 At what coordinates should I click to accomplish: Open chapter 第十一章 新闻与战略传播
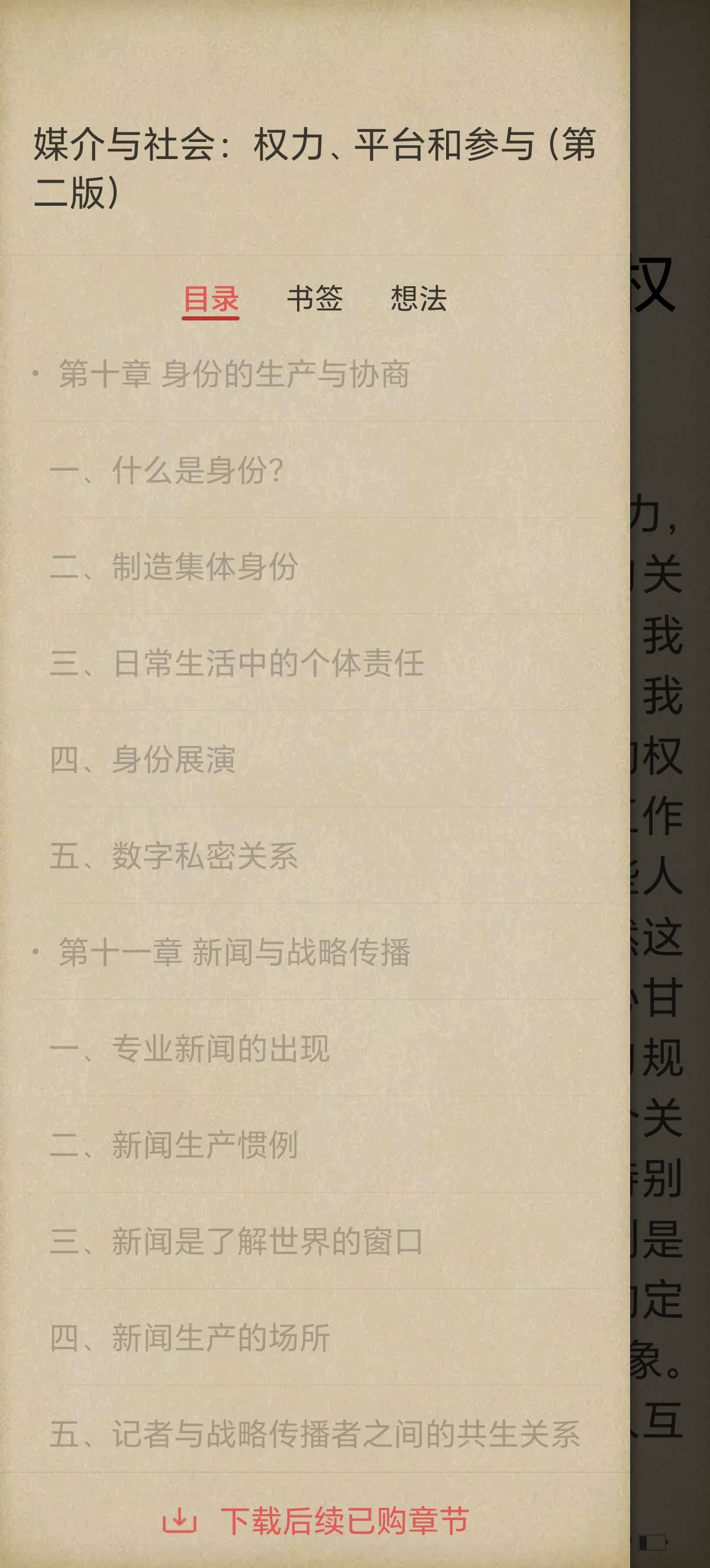(x=234, y=952)
